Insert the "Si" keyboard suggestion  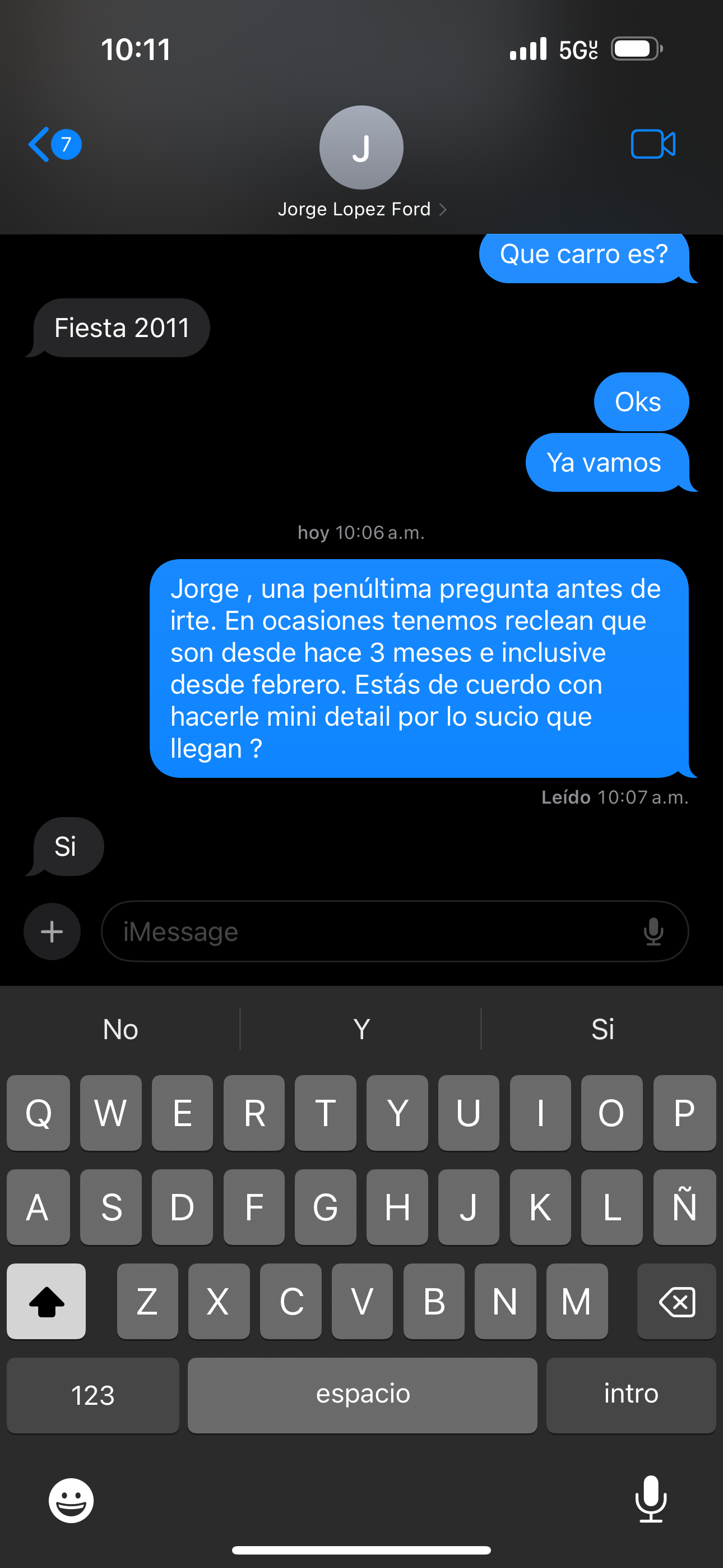point(602,1029)
